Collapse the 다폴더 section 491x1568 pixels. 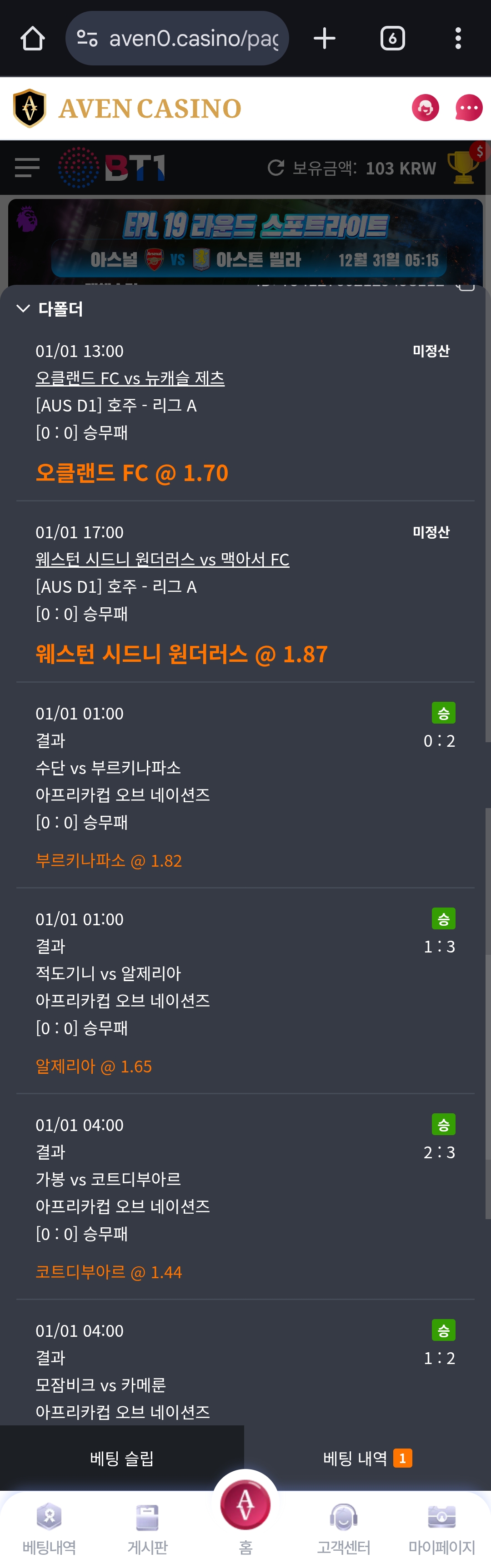(x=23, y=308)
